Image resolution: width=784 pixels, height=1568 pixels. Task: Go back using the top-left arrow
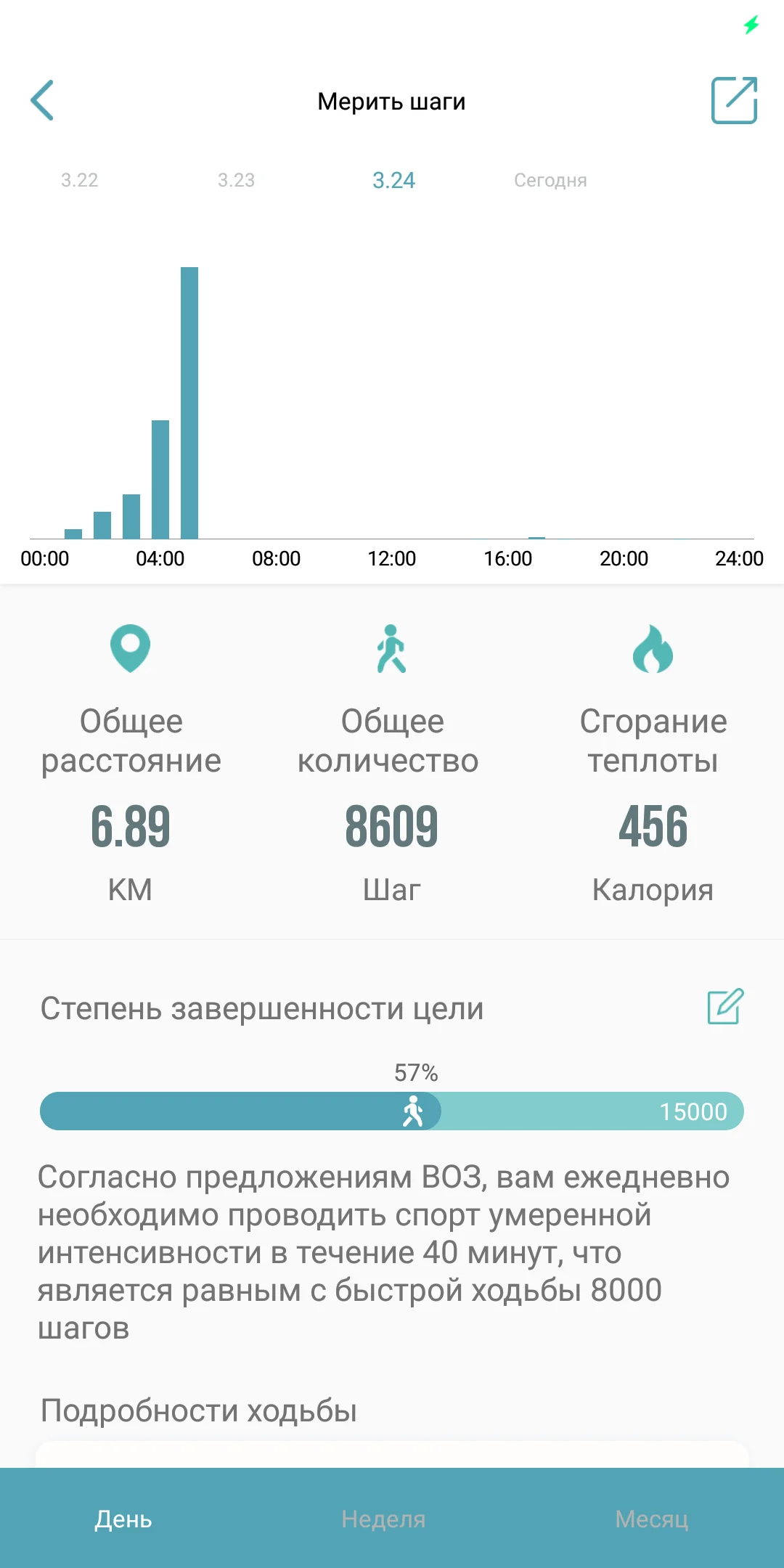pos(42,100)
